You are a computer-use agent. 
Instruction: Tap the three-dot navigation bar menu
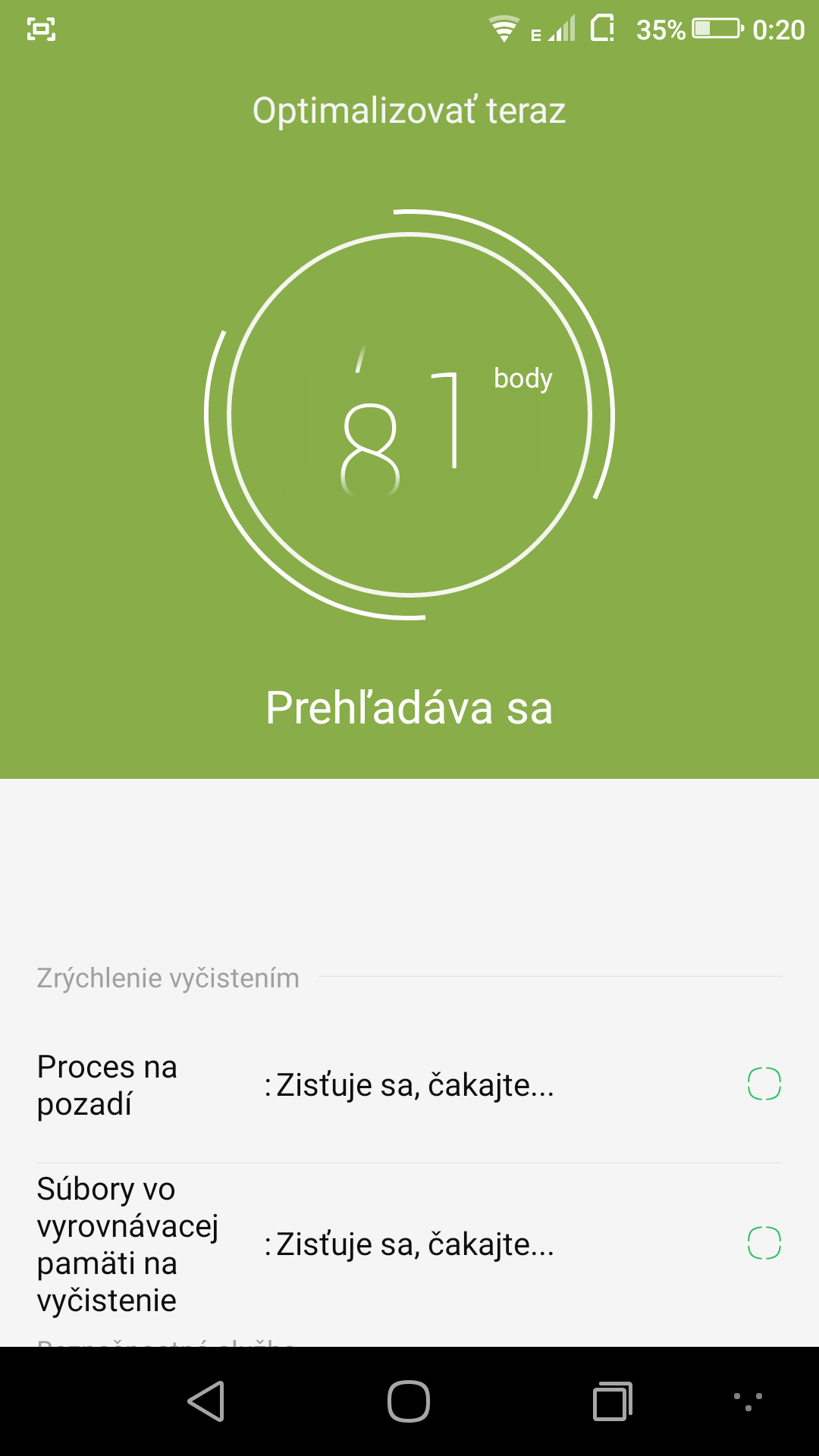[748, 1401]
